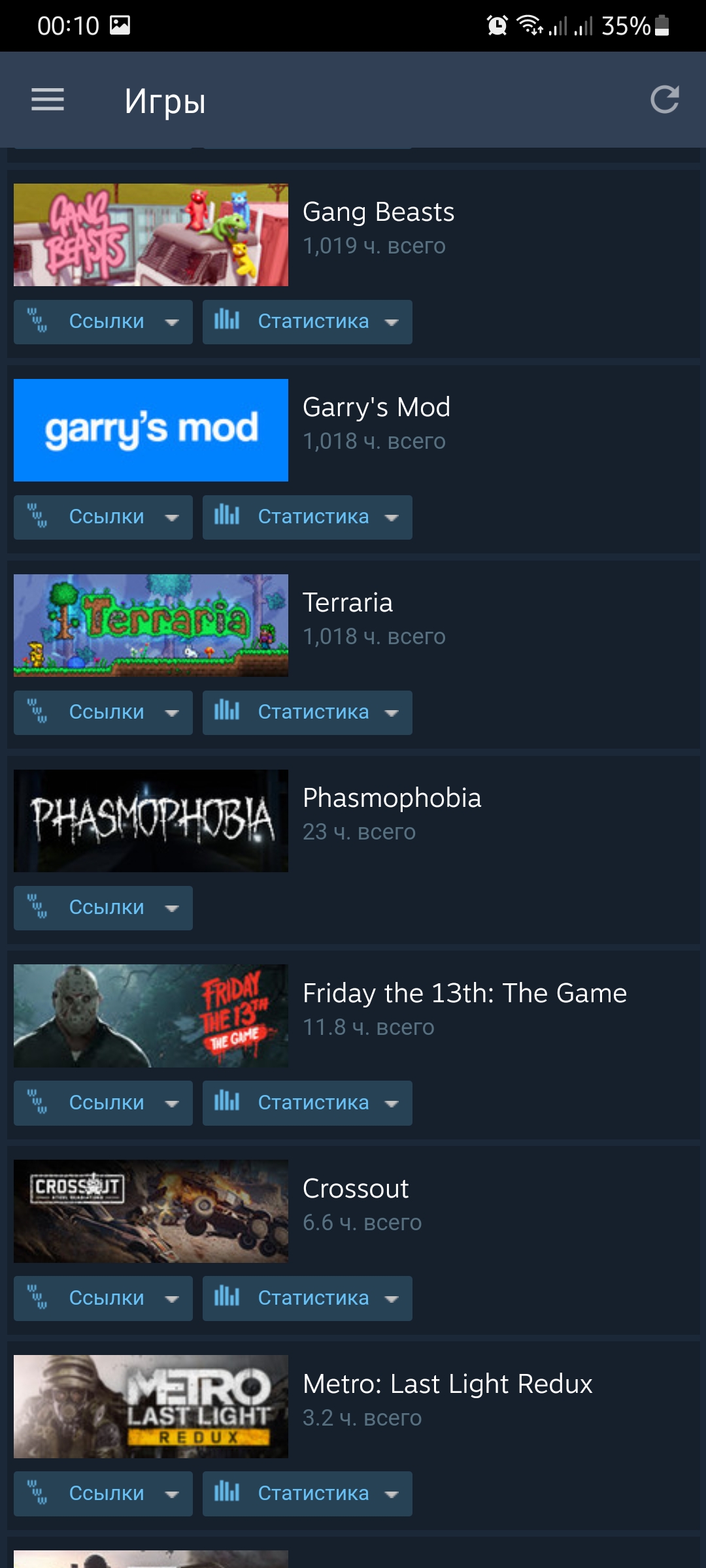Expand Ссылки for Metro: Last Light Redux
The width and height of the screenshot is (706, 1568).
103,1494
